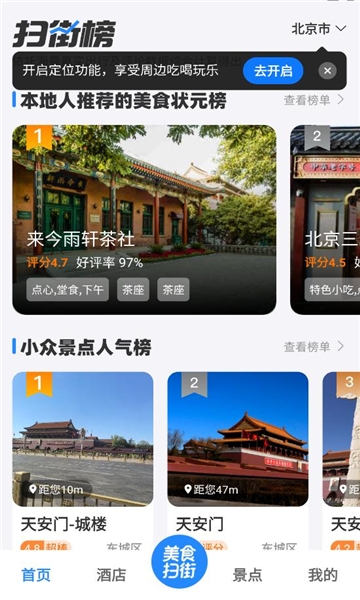Tap the 美食扫街 center button
Image resolution: width=360 pixels, height=600 pixels.
(x=179, y=562)
